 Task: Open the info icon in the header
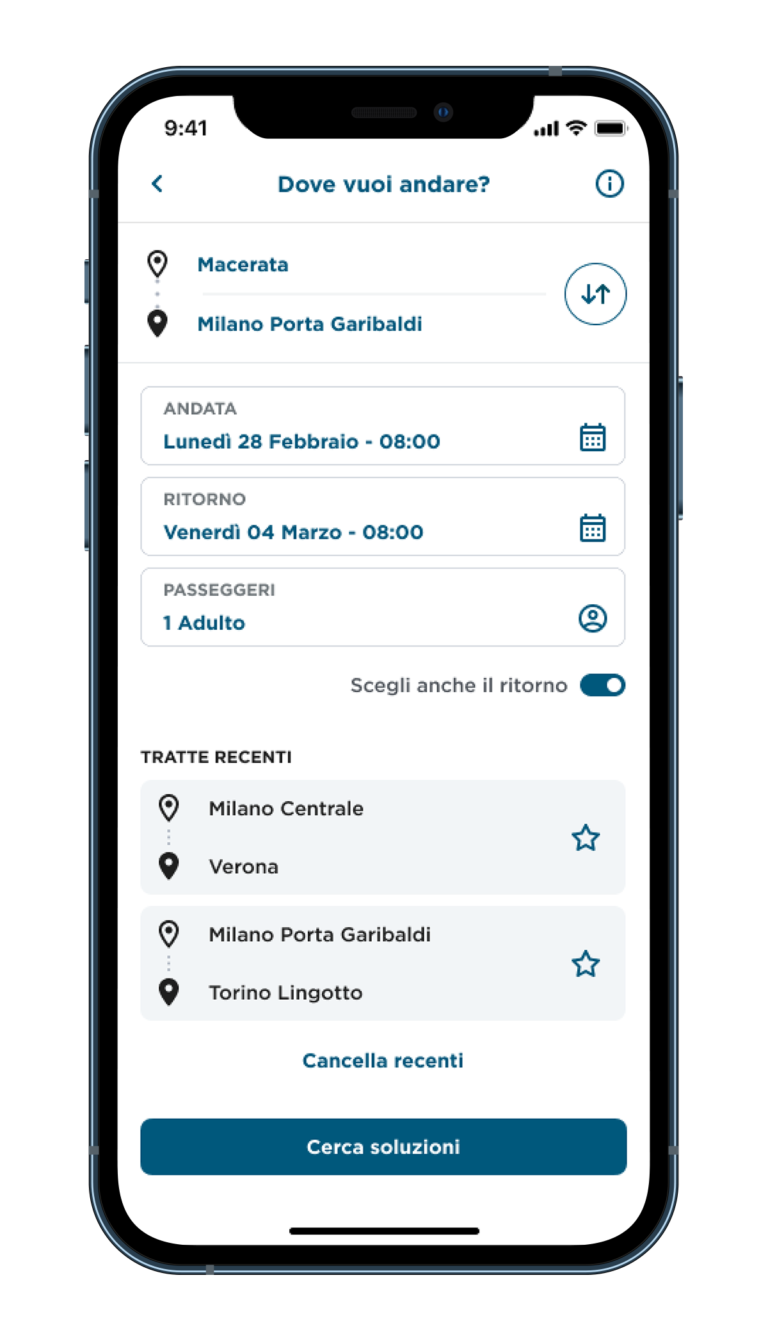(609, 184)
